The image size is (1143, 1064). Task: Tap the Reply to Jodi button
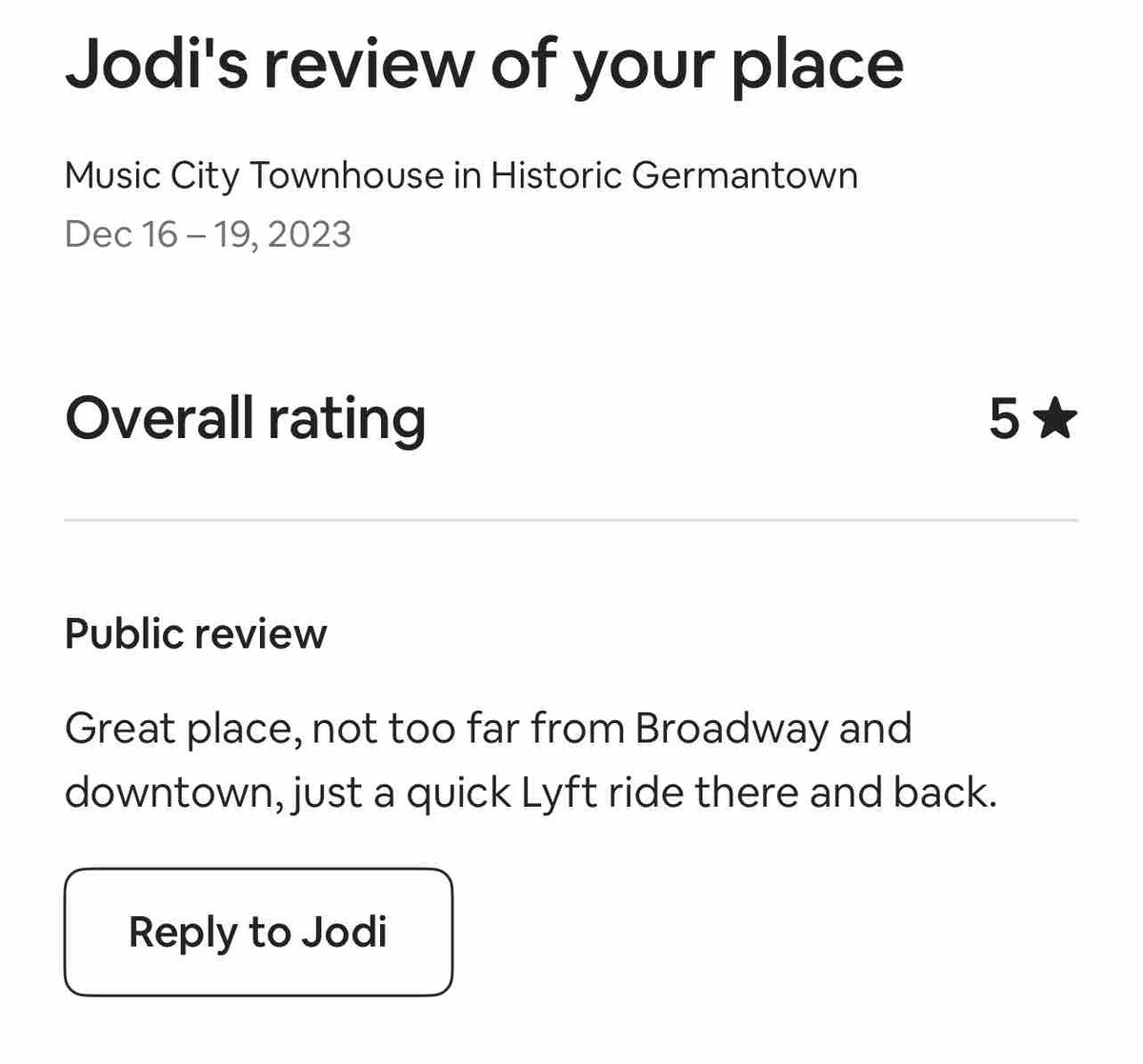pyautogui.click(x=258, y=932)
